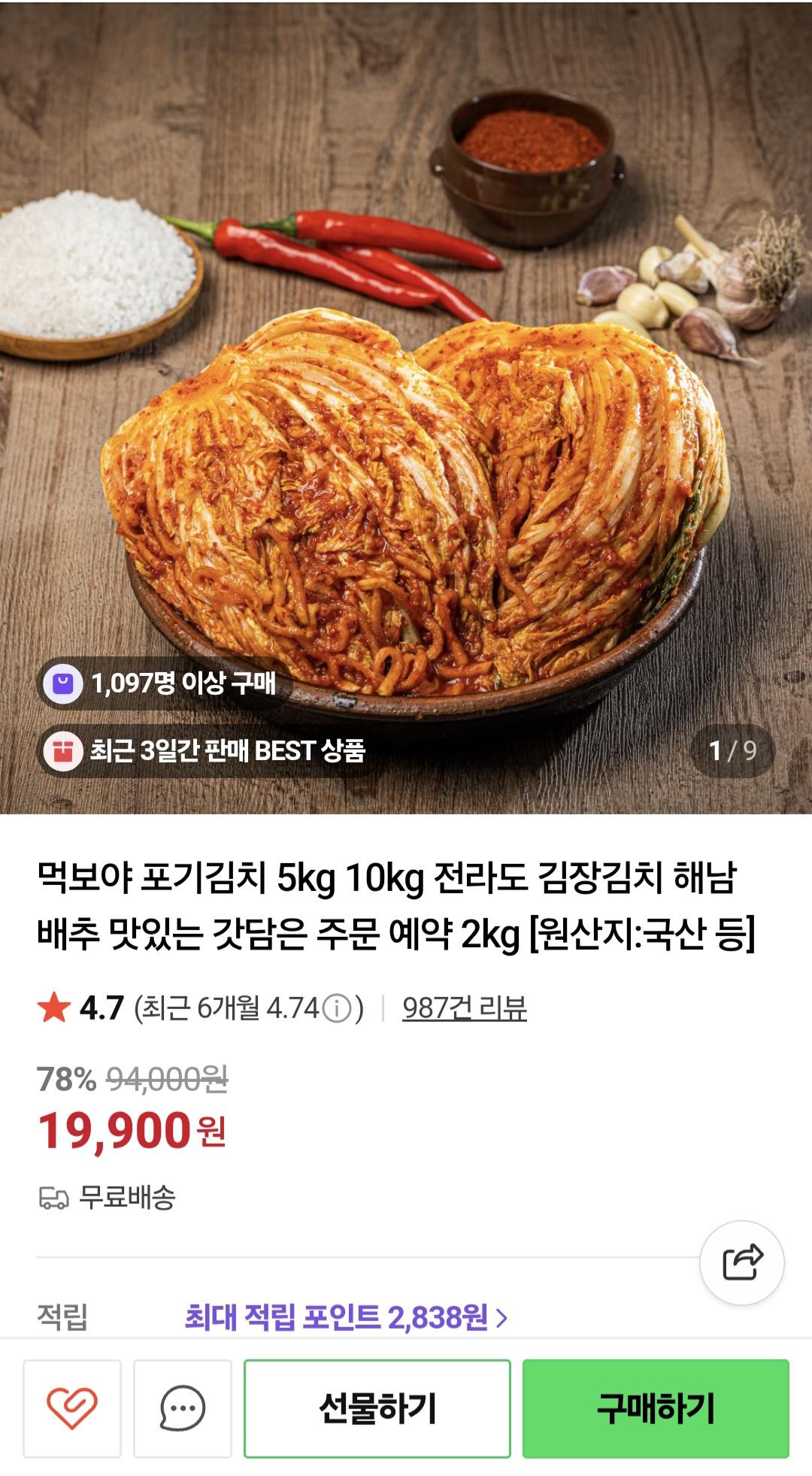This screenshot has width=812, height=1476.
Task: Add product to wishlist with heart icon
Action: click(72, 1408)
